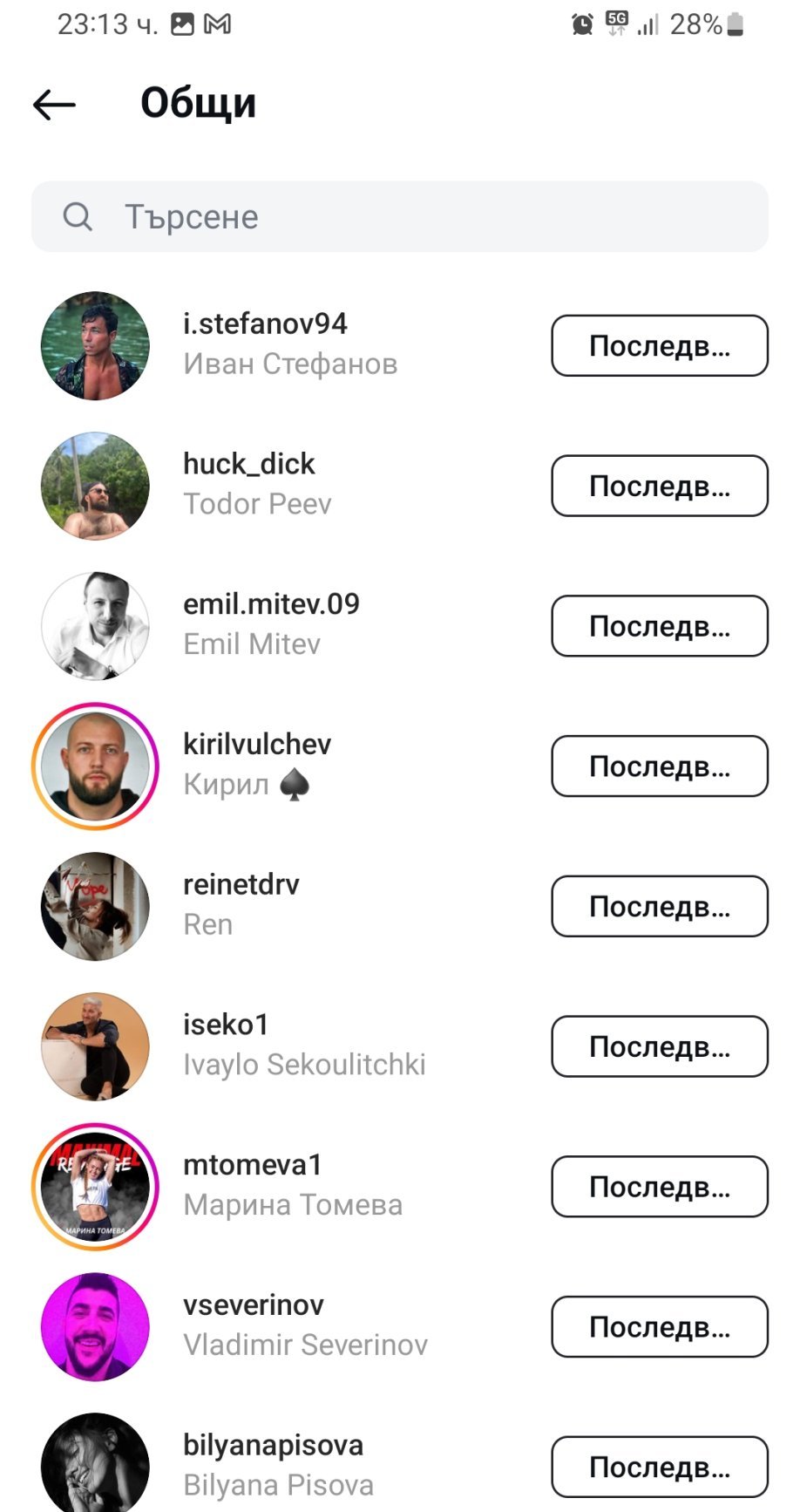Tap Последв… button next to huck_dick
800x1512 pixels.
tap(659, 486)
